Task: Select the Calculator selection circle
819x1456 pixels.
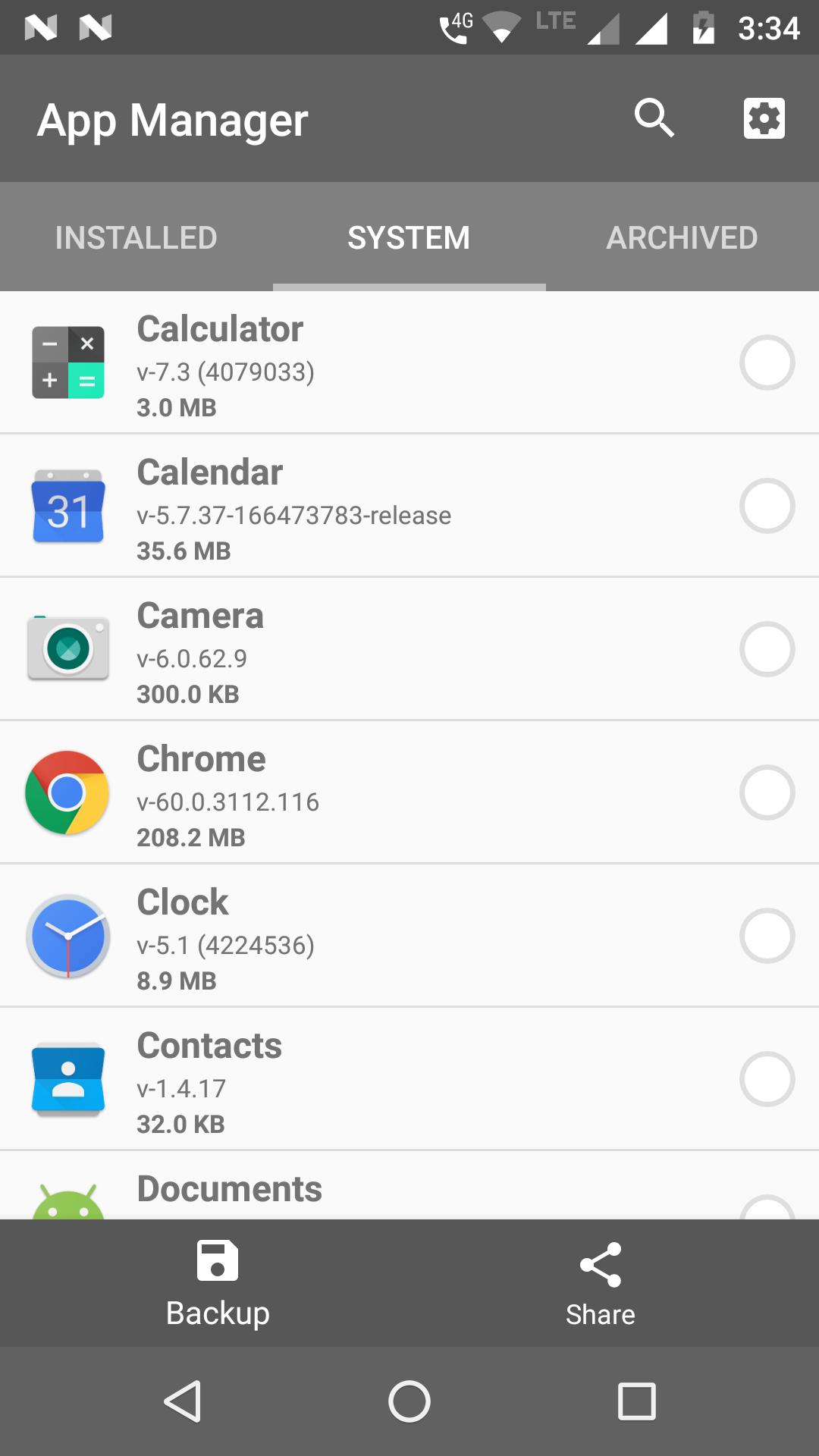Action: click(x=768, y=362)
